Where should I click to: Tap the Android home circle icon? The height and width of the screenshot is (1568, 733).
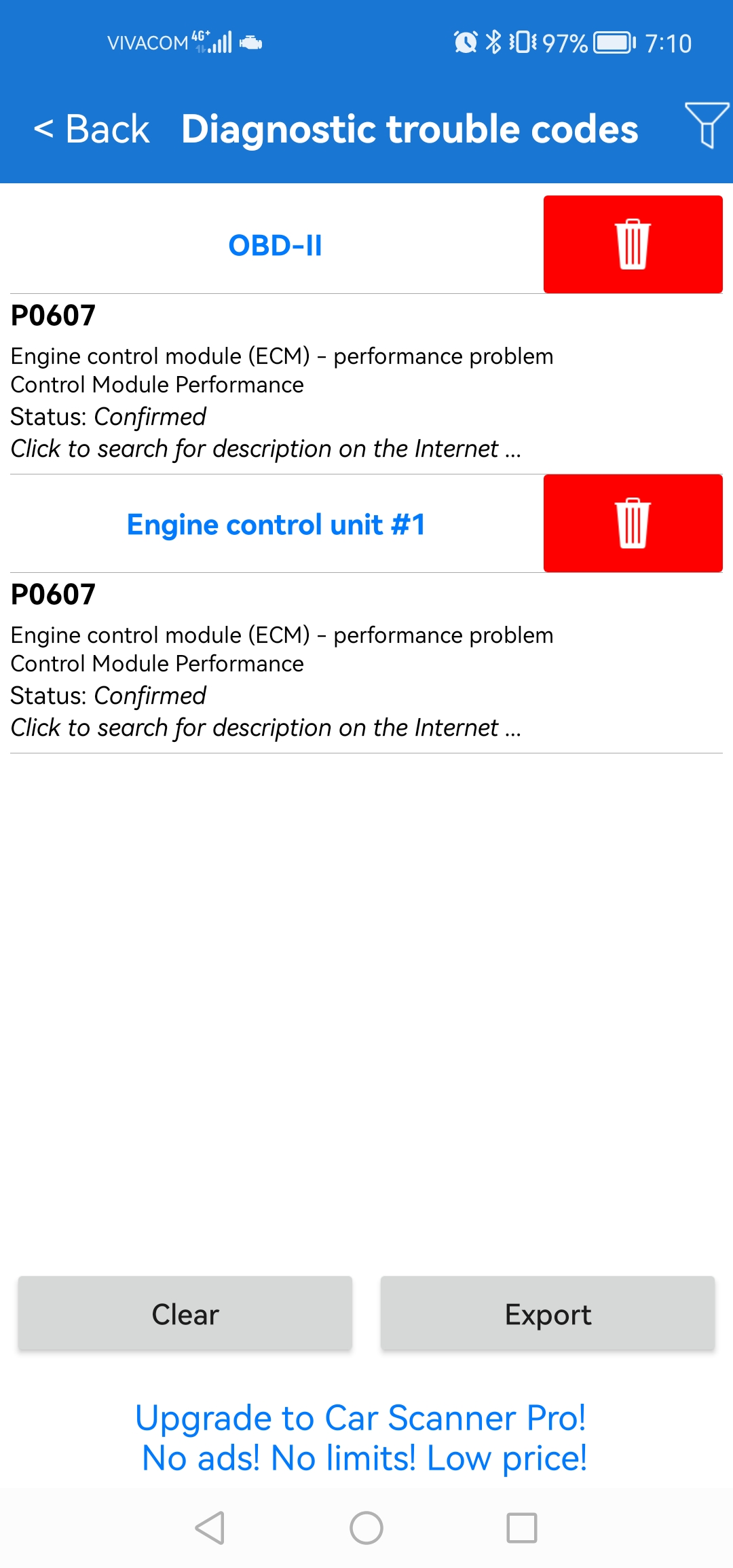(366, 1529)
